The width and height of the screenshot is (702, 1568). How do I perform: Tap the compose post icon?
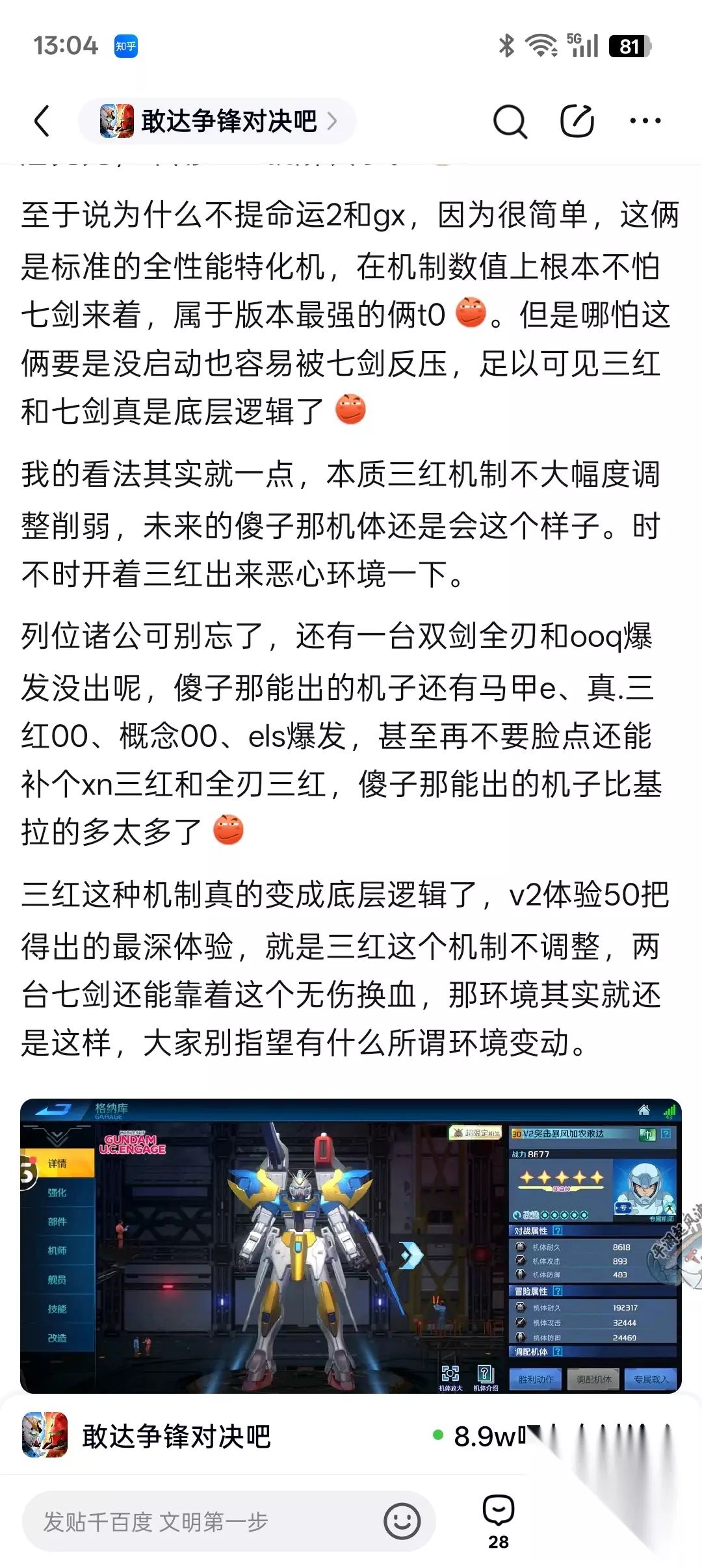(x=577, y=121)
